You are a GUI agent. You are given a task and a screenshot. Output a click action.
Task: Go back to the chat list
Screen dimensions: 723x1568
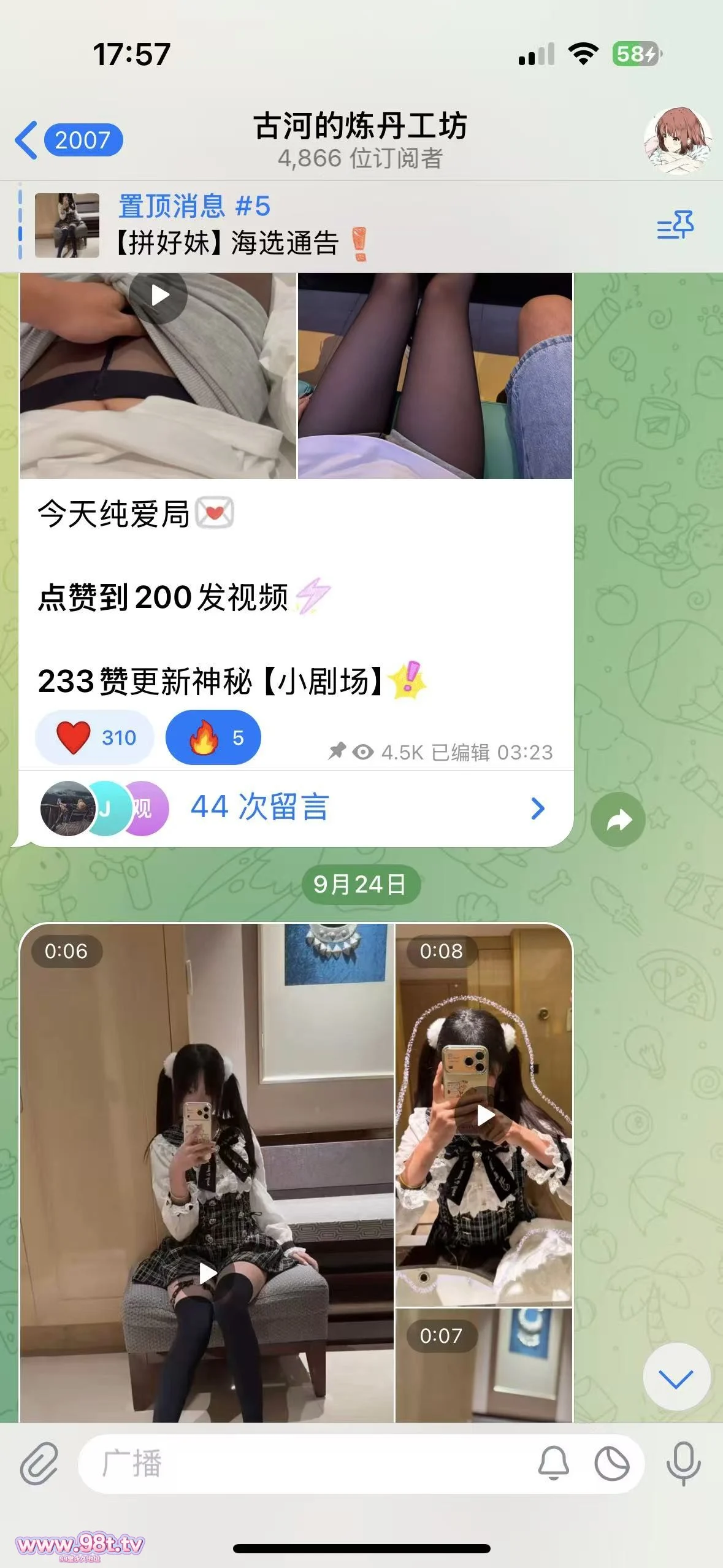[x=67, y=140]
